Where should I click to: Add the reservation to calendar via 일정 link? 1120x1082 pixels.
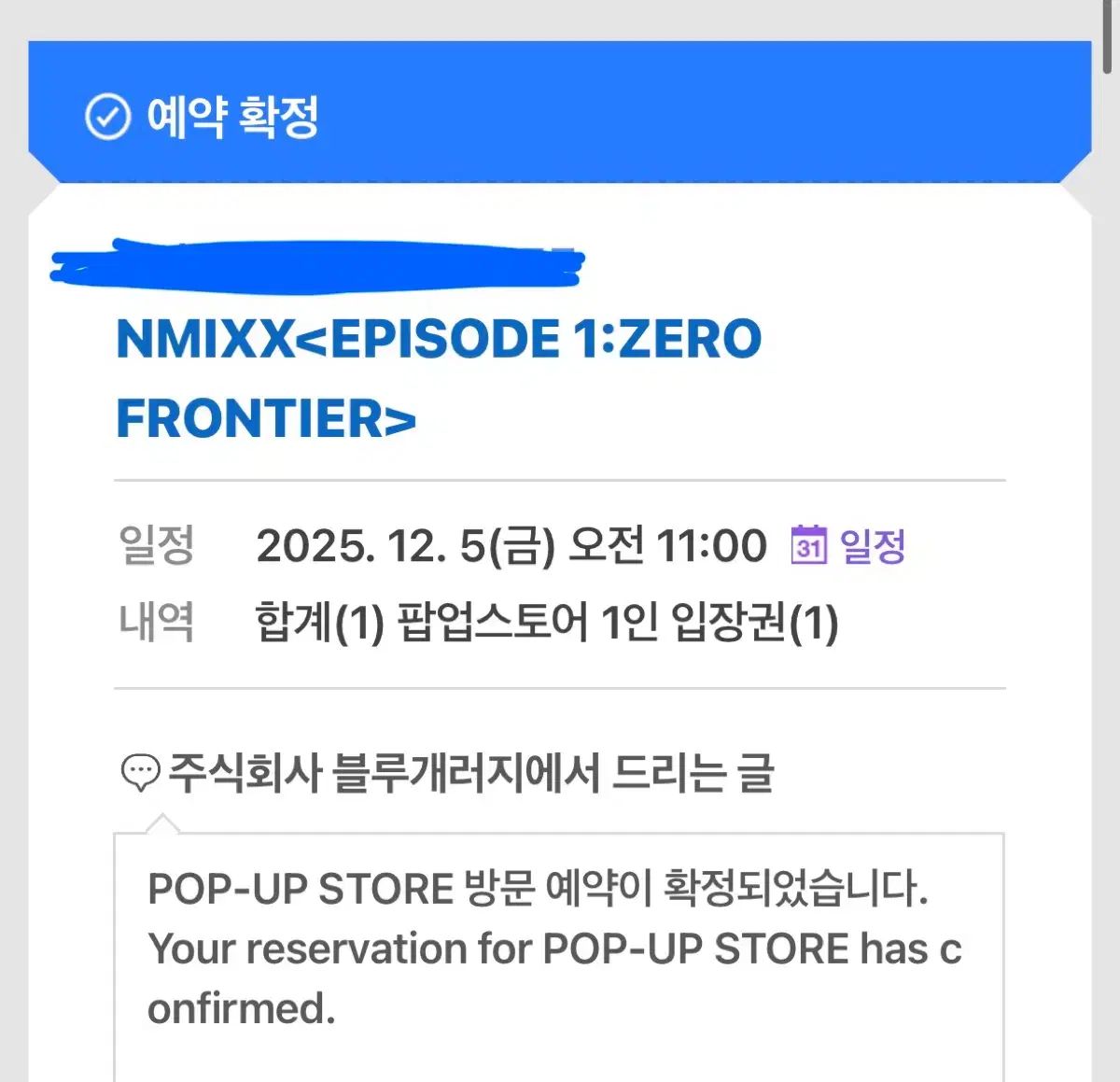click(x=848, y=545)
